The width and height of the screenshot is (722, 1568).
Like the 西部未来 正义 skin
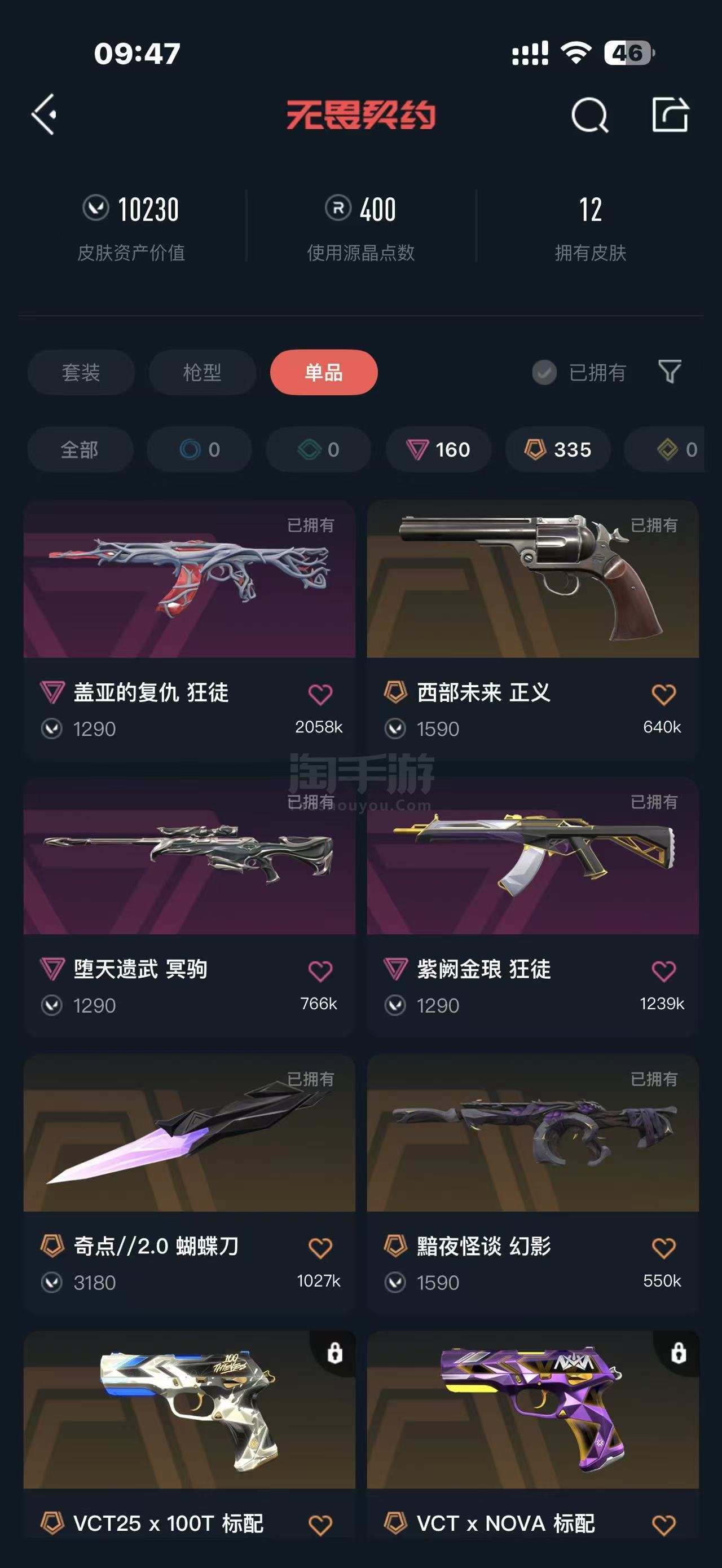[663, 694]
